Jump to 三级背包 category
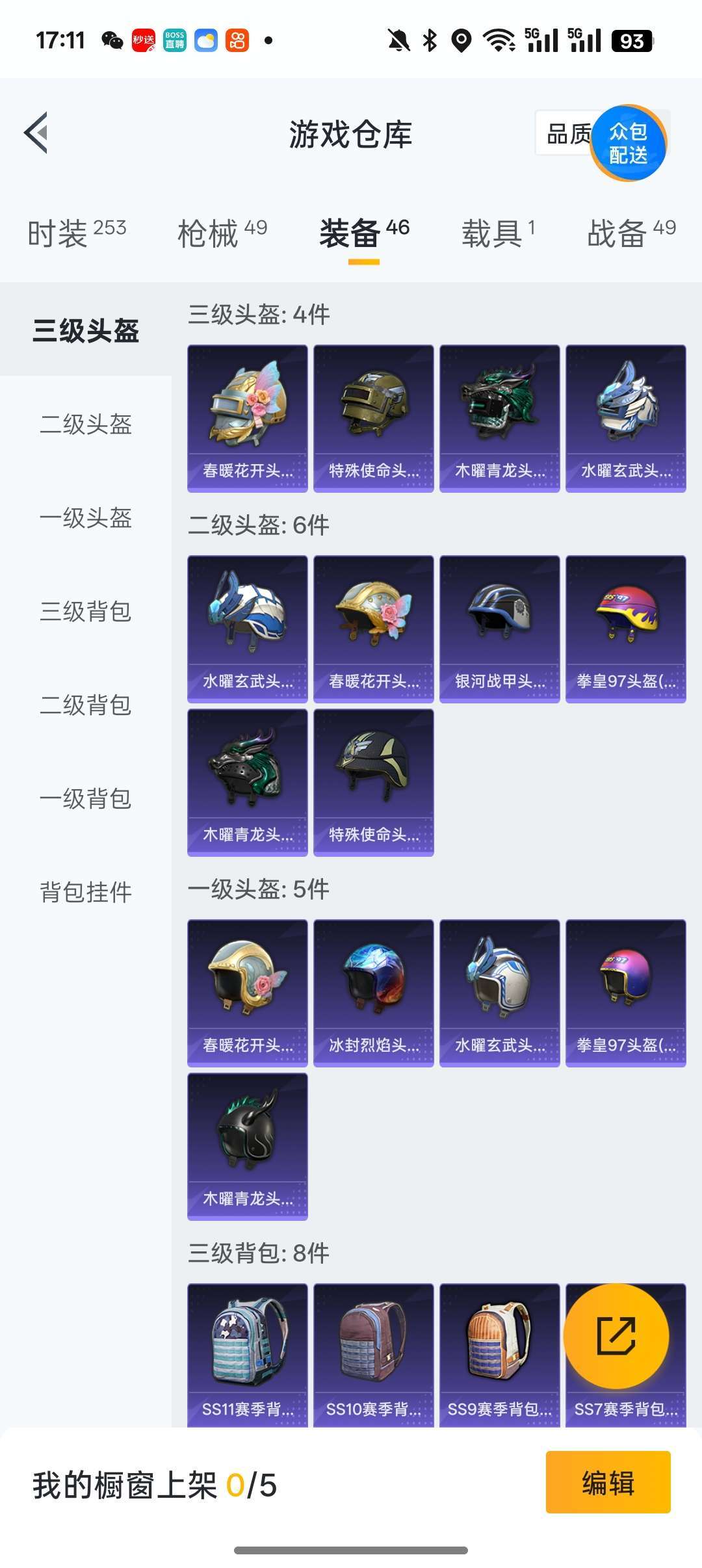This screenshot has width=702, height=1568. coord(86,612)
